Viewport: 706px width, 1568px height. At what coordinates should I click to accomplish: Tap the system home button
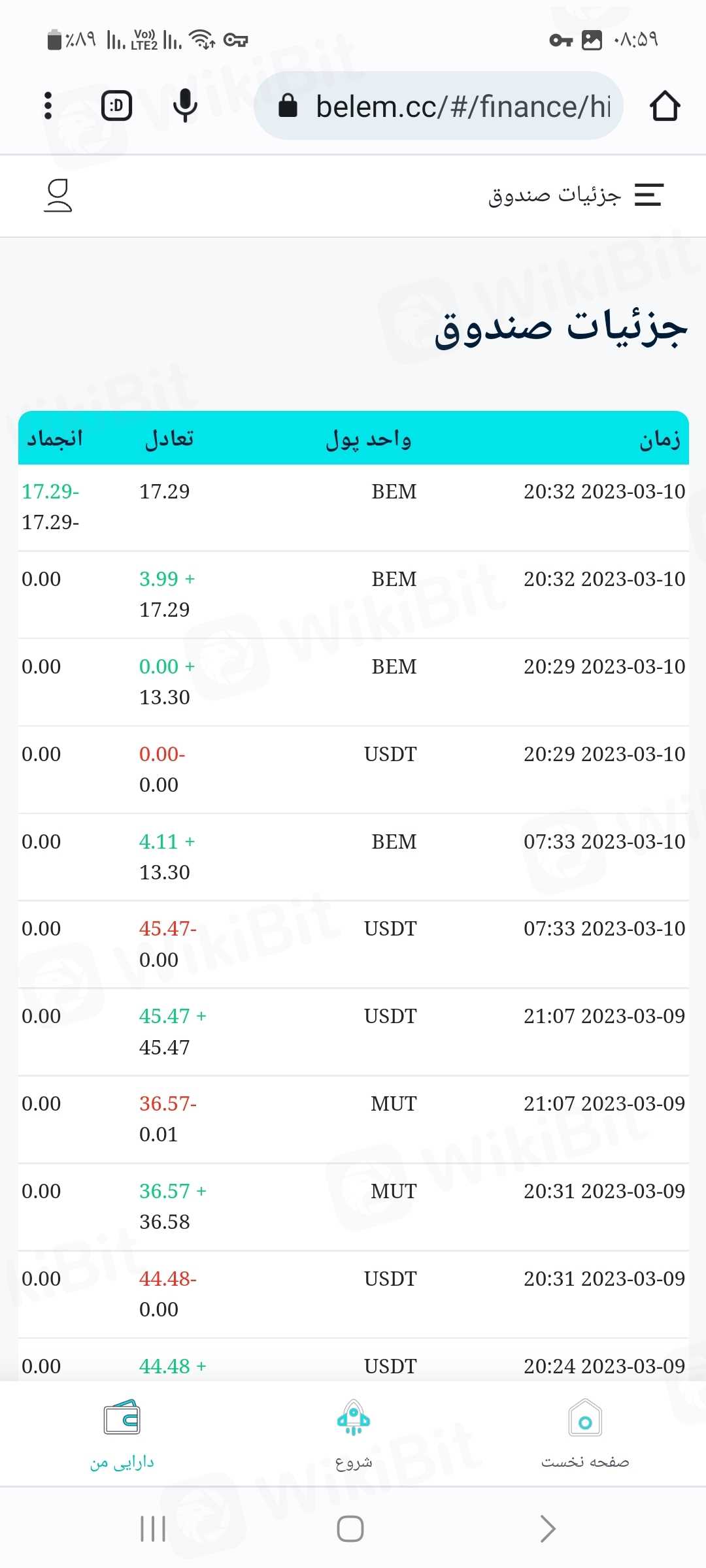(x=350, y=1529)
